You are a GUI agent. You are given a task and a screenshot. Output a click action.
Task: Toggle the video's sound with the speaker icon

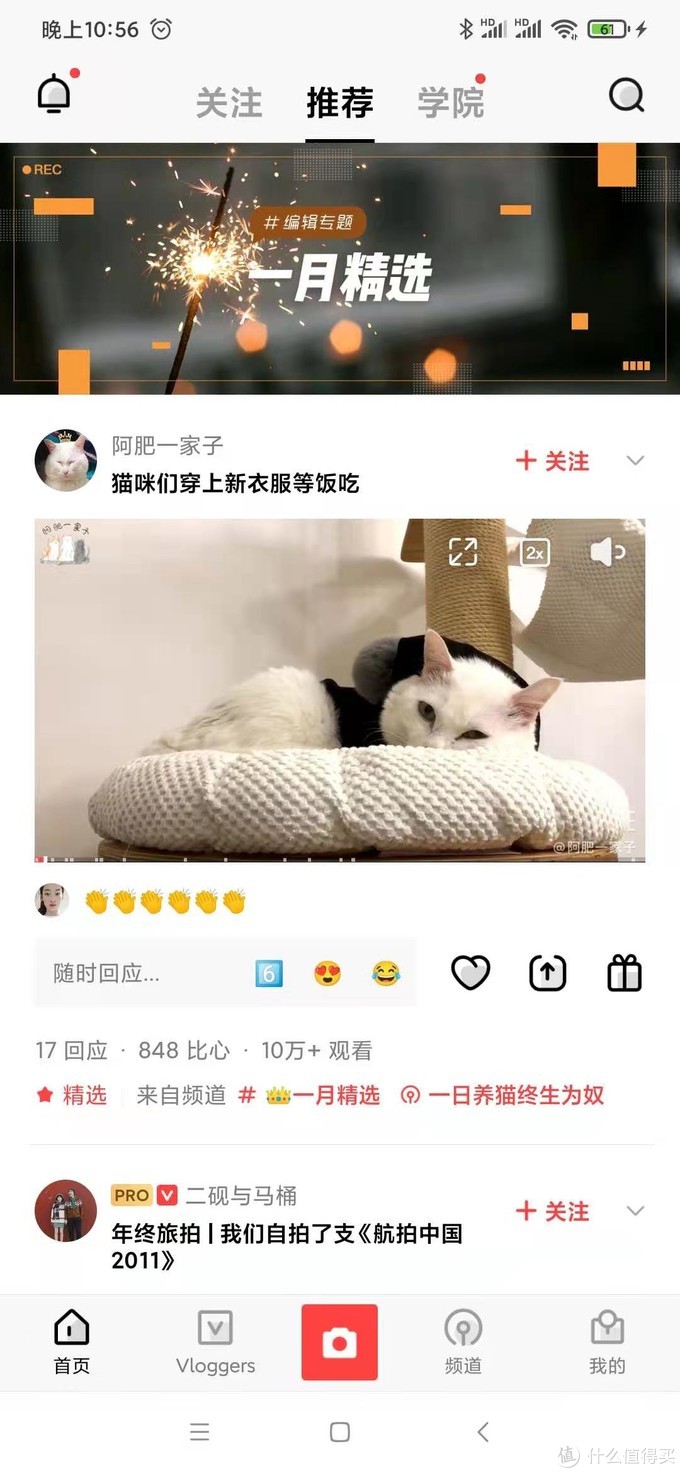pyautogui.click(x=607, y=552)
